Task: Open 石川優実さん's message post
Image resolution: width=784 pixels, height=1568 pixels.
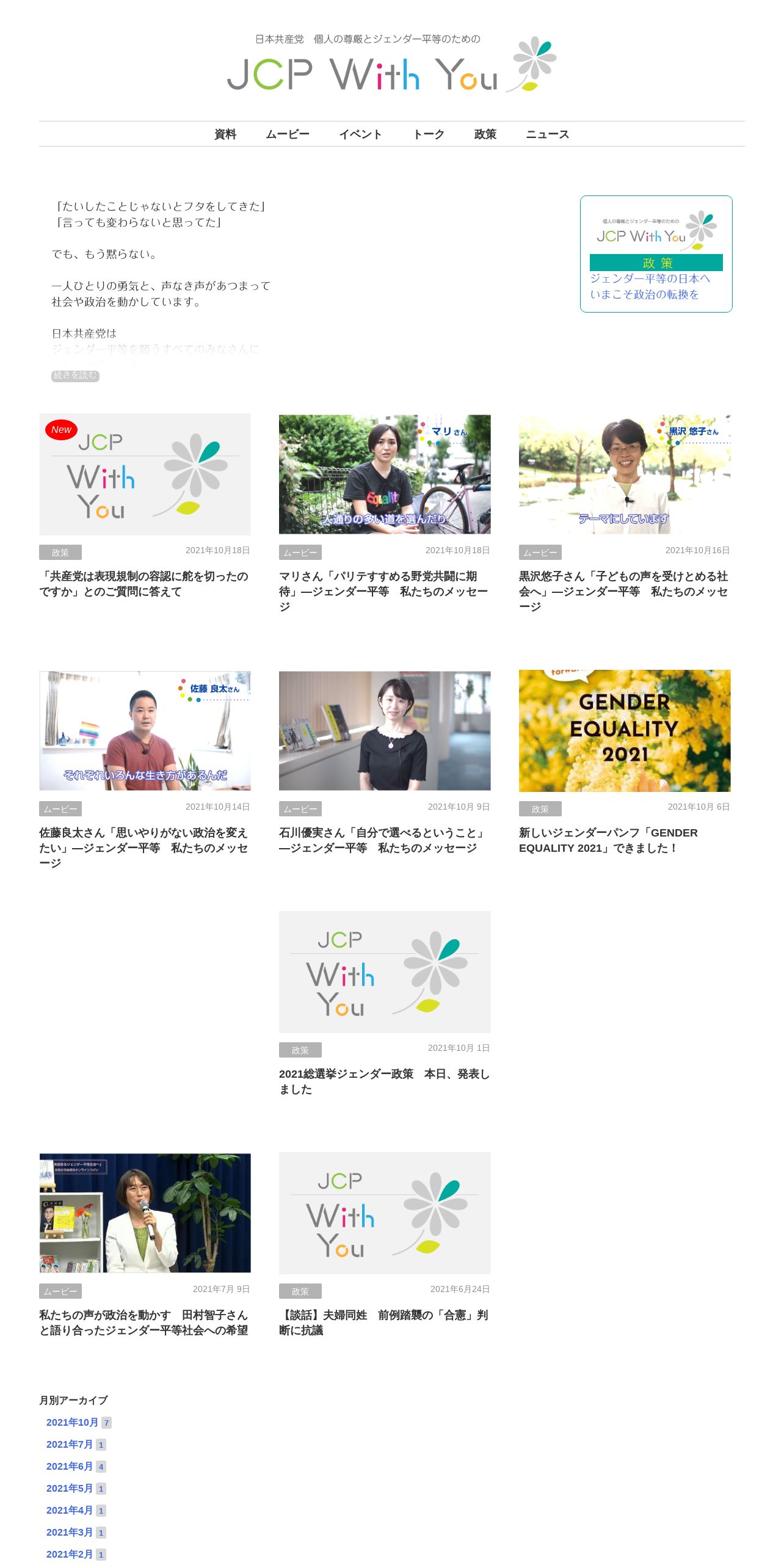Action: [384, 840]
